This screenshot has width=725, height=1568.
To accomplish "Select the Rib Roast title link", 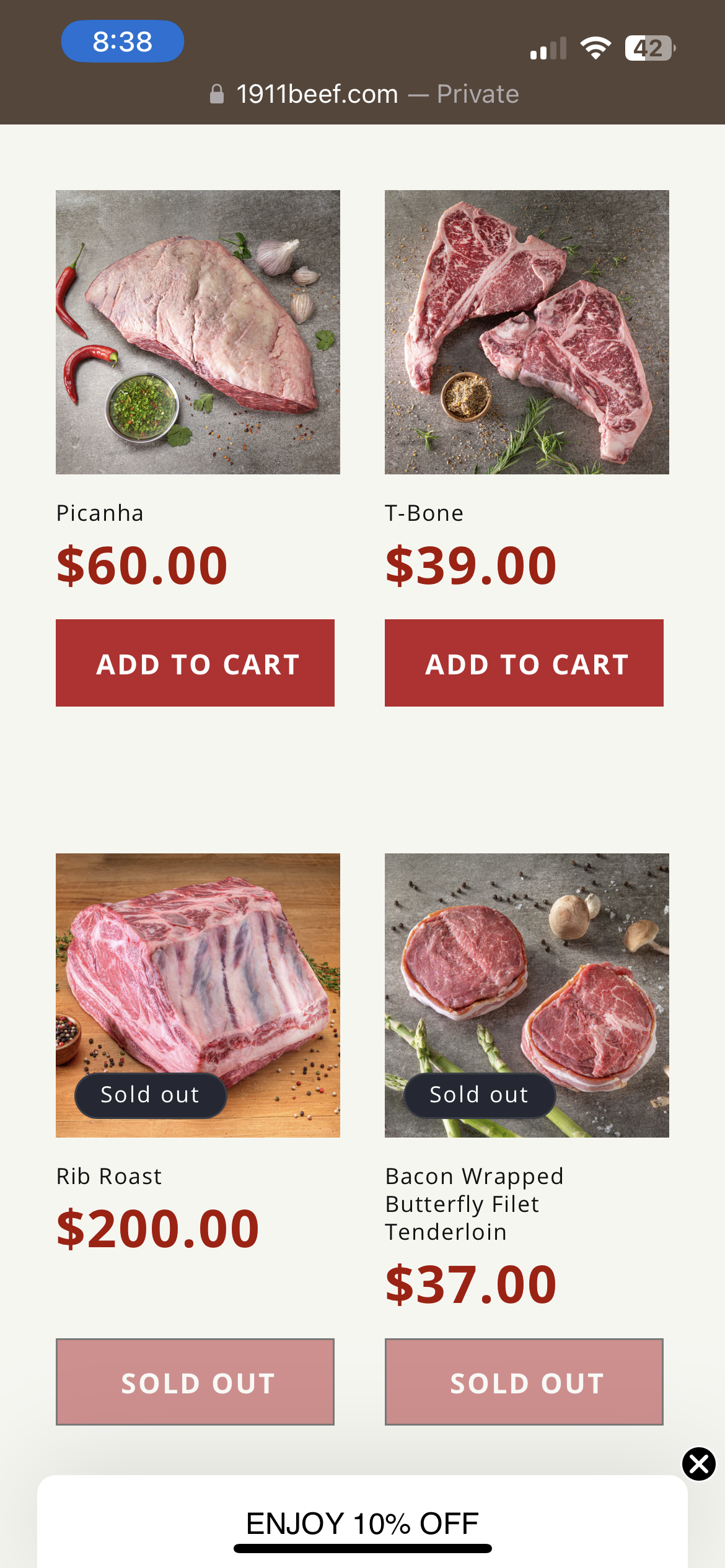I will [109, 1177].
